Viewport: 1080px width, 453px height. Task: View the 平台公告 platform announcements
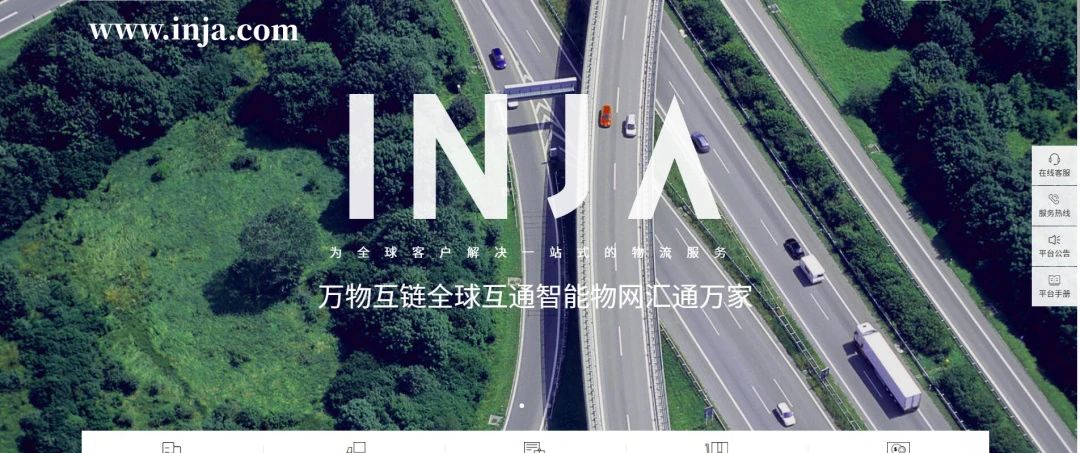click(1054, 245)
